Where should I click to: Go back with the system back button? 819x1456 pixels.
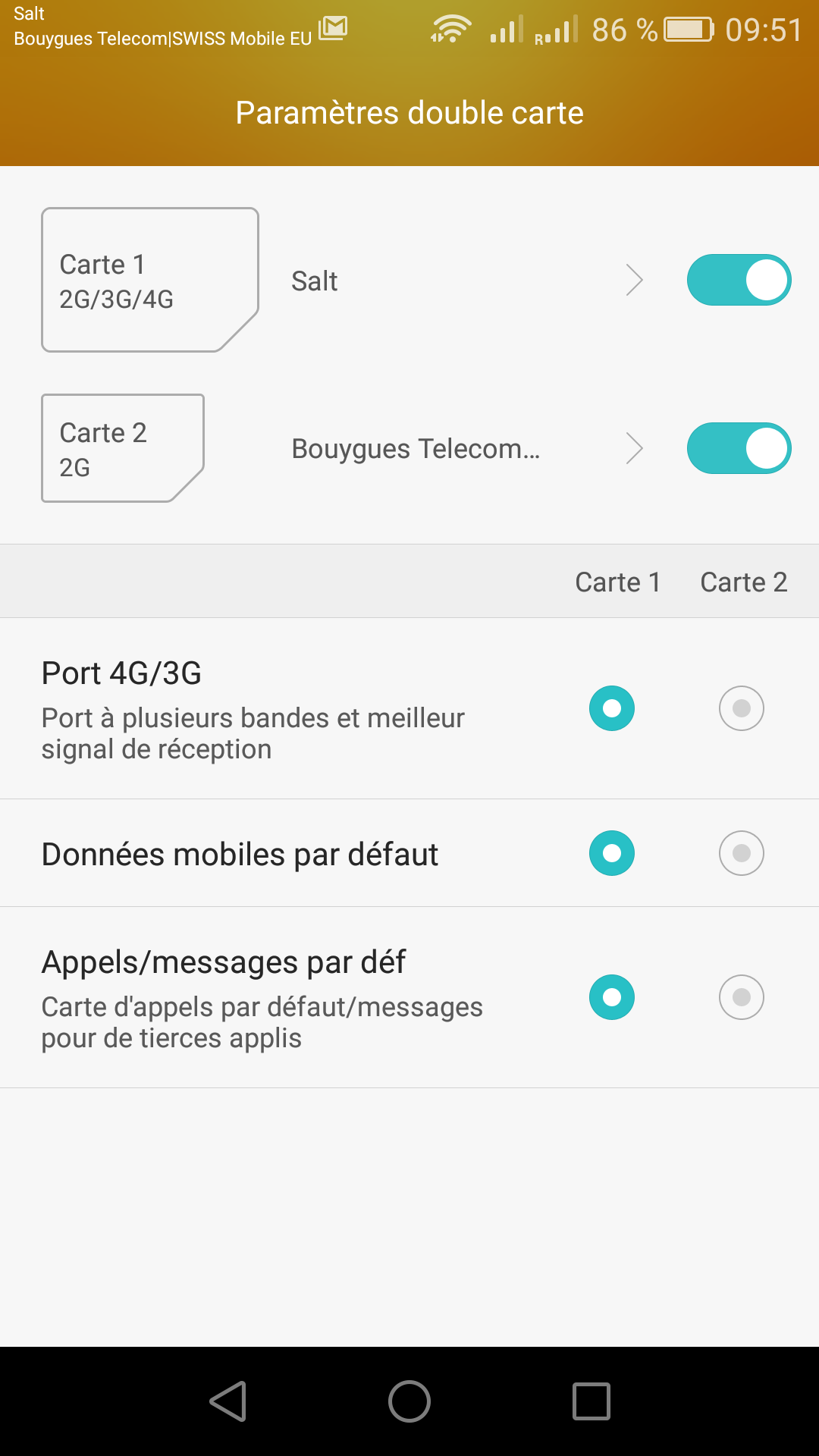228,1401
